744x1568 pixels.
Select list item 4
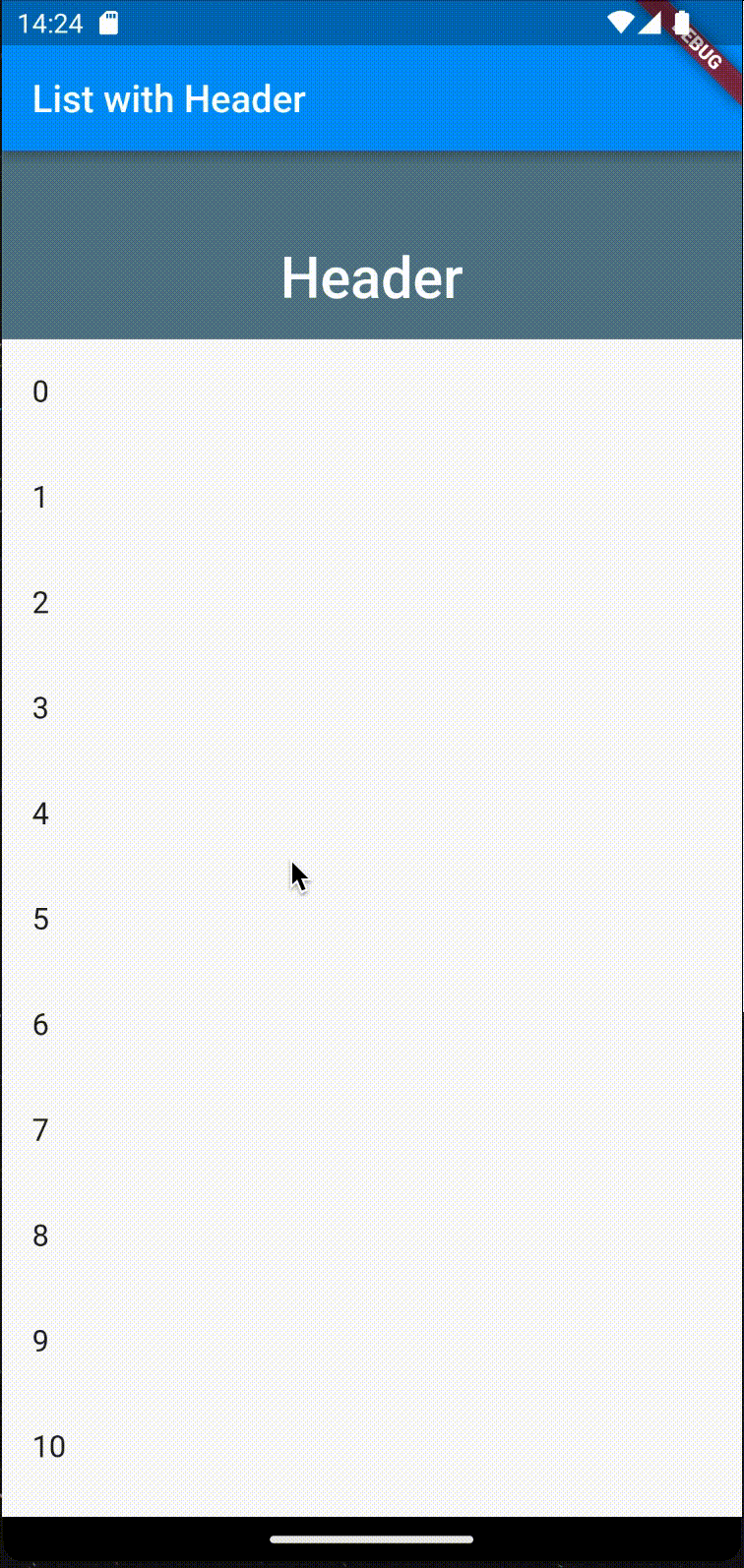pos(372,813)
